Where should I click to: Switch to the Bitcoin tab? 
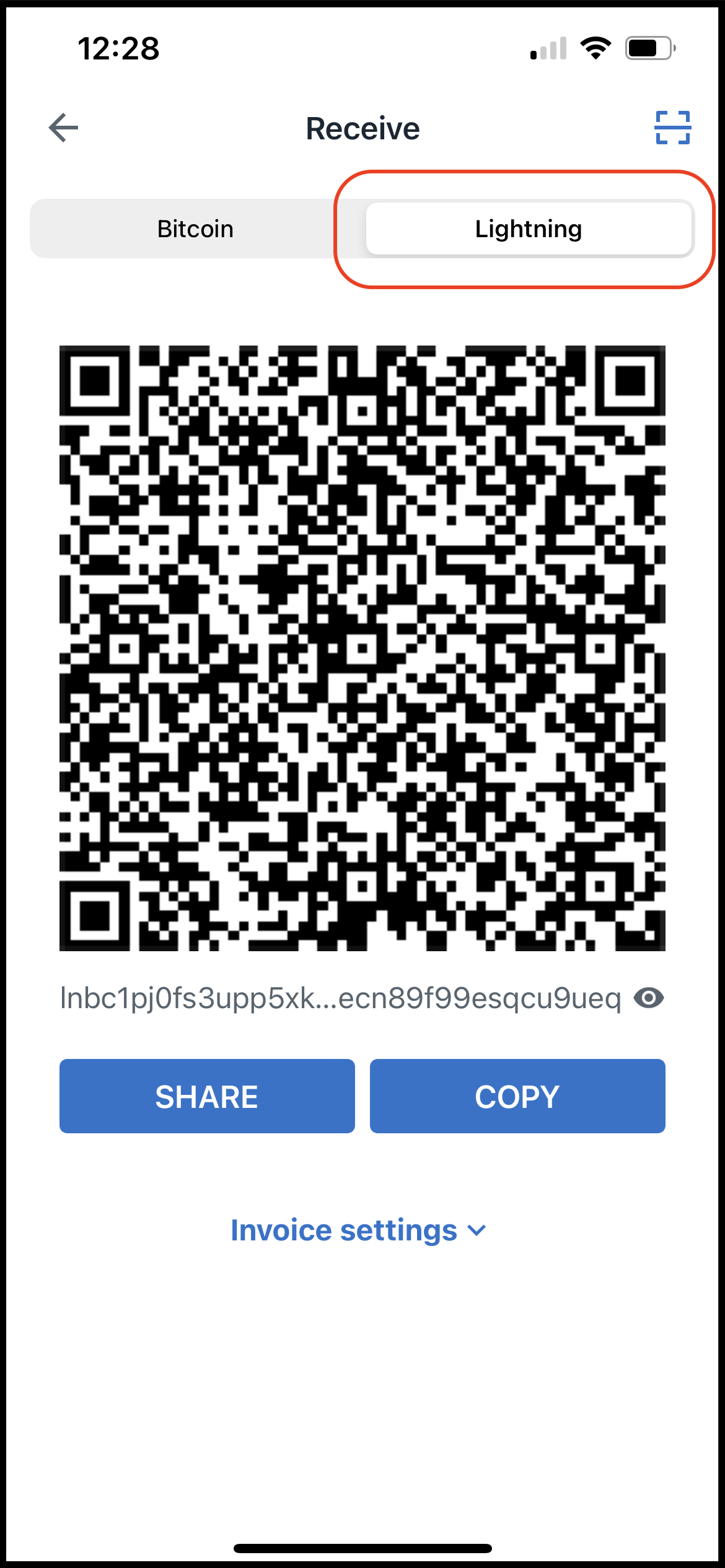click(x=195, y=229)
